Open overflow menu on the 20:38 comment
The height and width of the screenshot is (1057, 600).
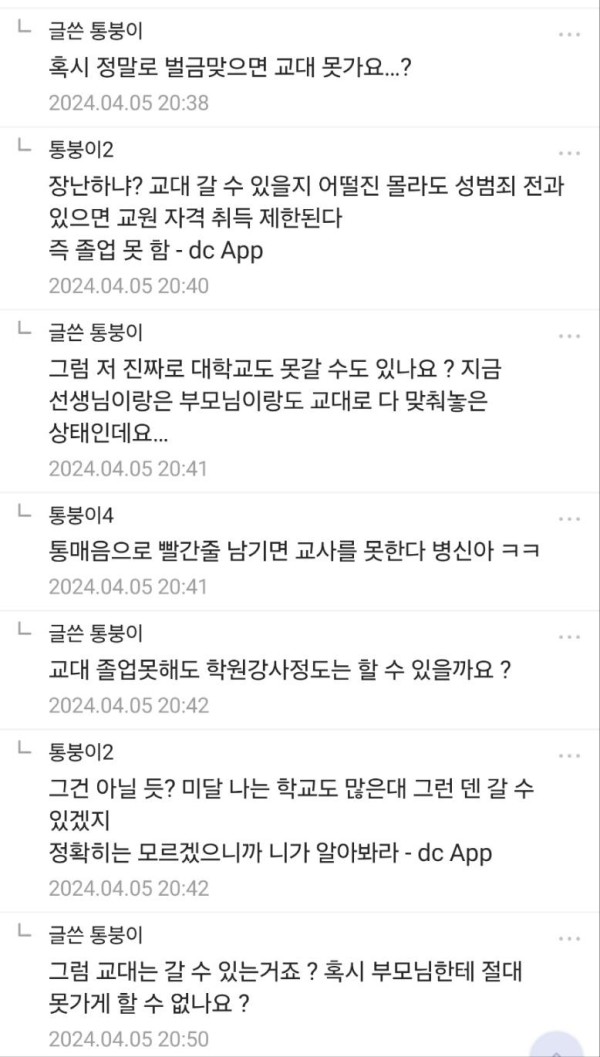pyautogui.click(x=569, y=34)
